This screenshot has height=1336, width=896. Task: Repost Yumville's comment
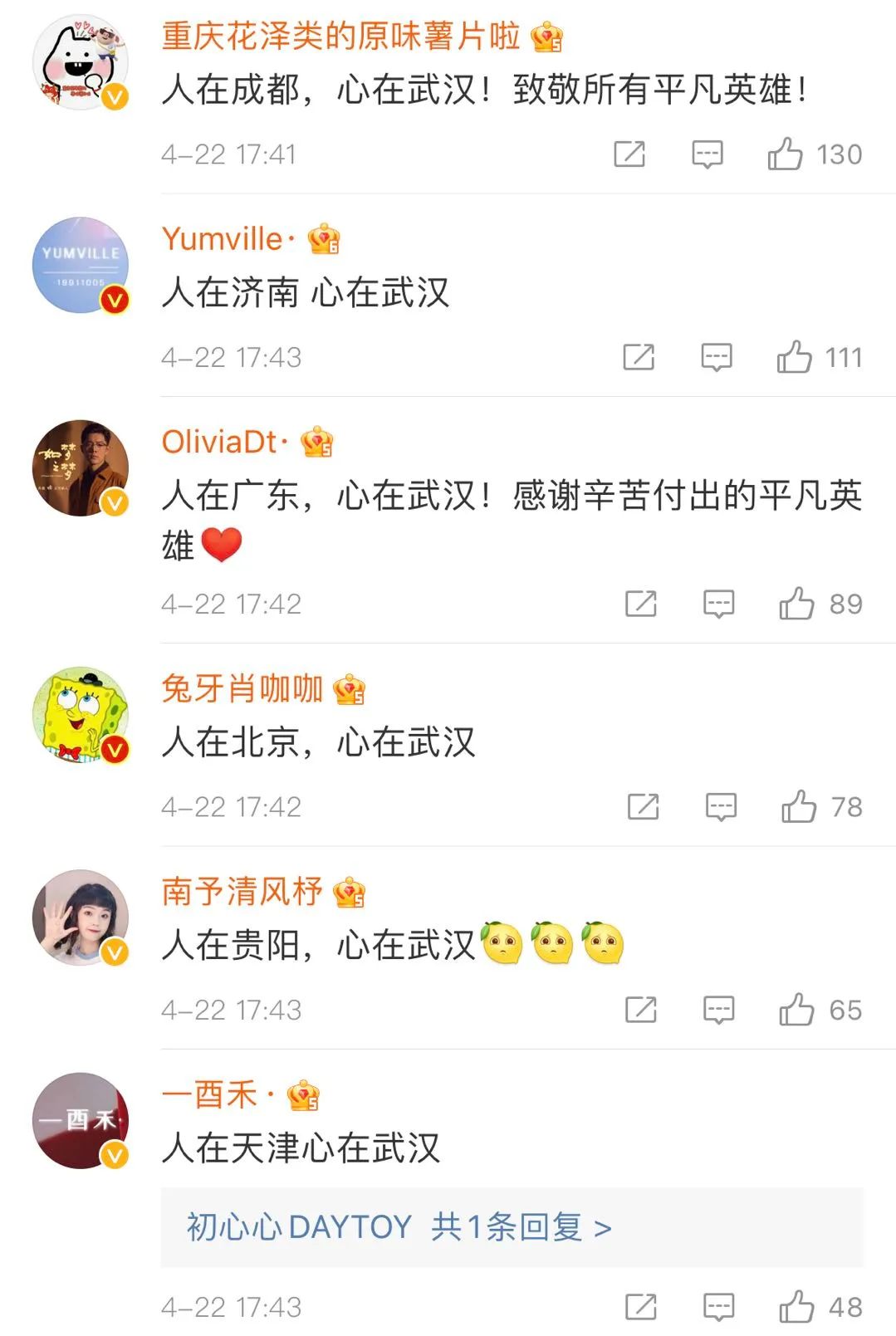[x=639, y=358]
